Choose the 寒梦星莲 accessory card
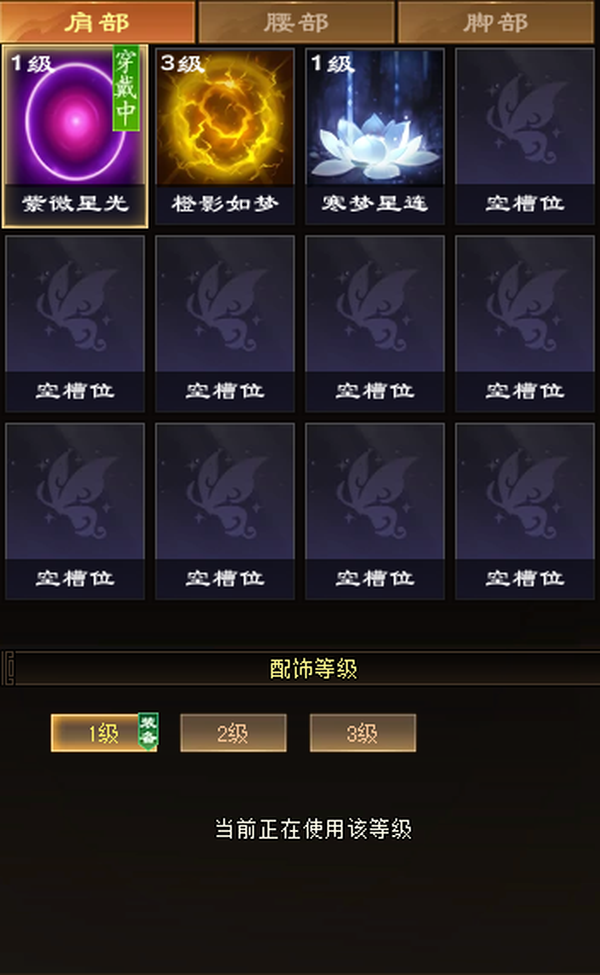The width and height of the screenshot is (600, 975). coord(375,136)
